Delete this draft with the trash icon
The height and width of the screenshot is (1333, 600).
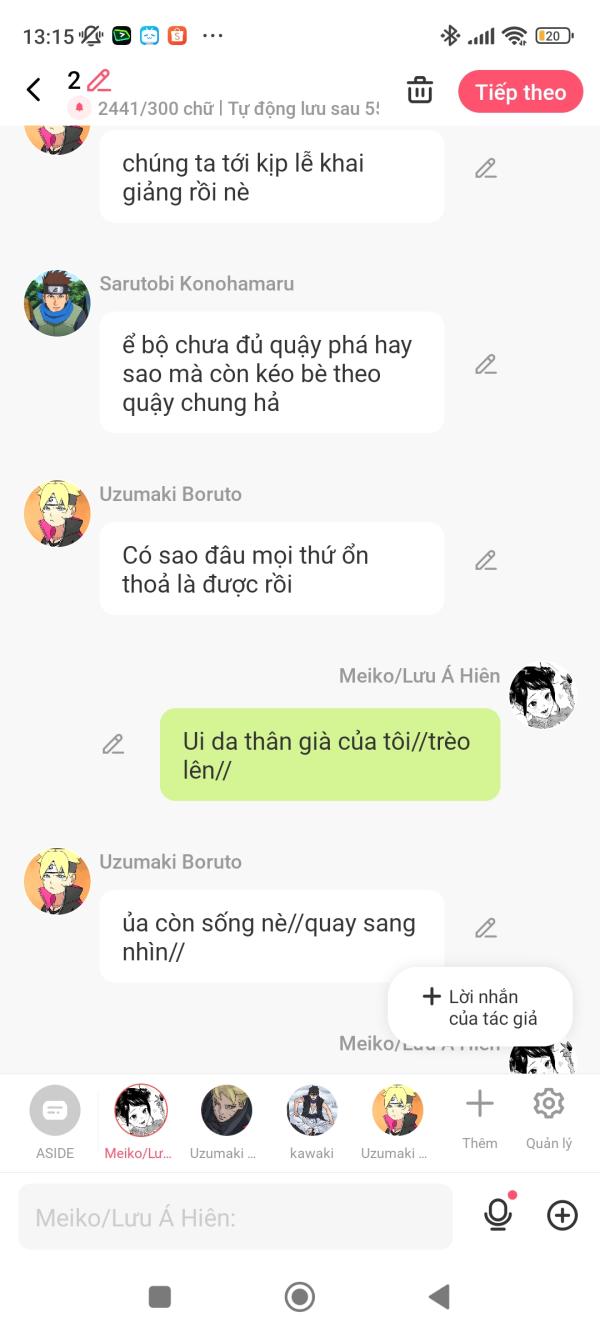pyautogui.click(x=420, y=91)
